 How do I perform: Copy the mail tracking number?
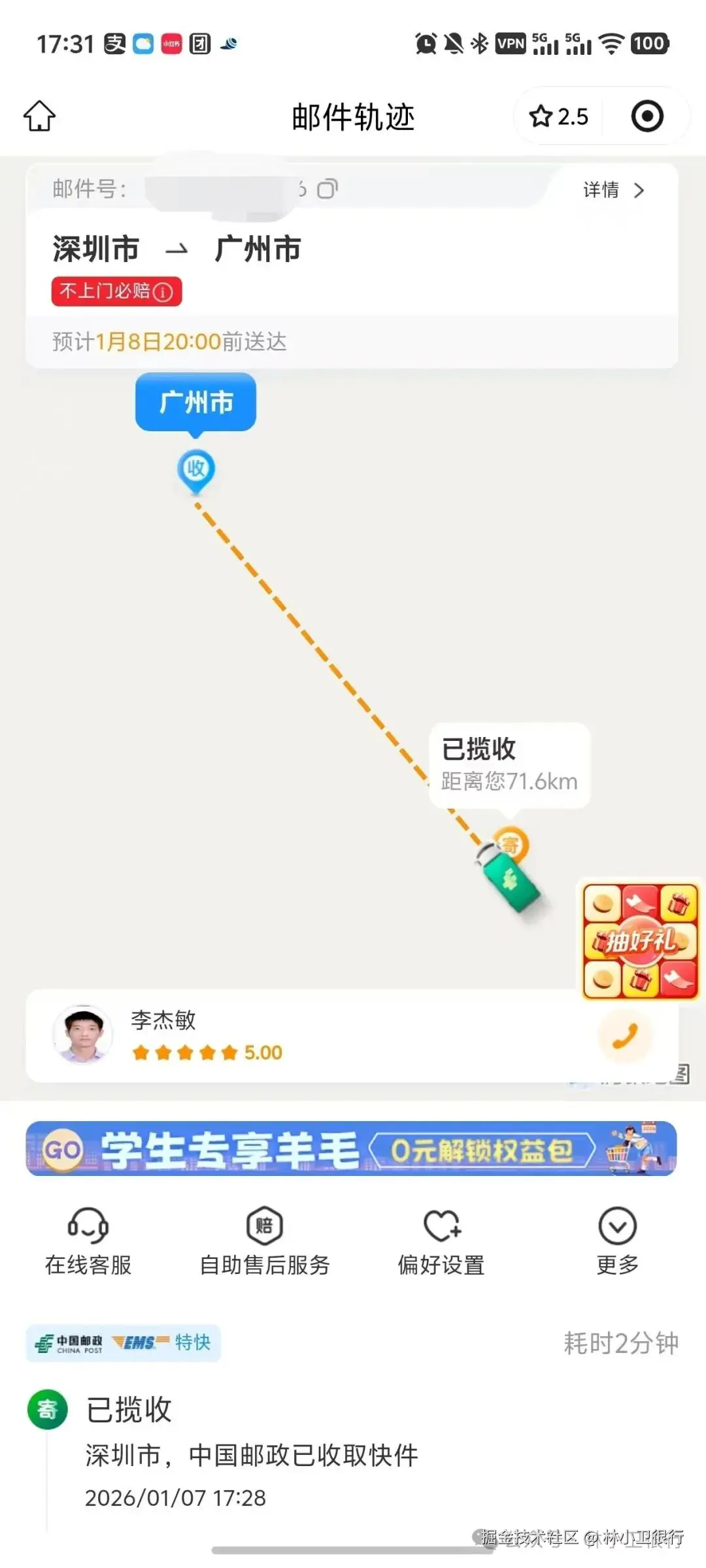click(327, 189)
